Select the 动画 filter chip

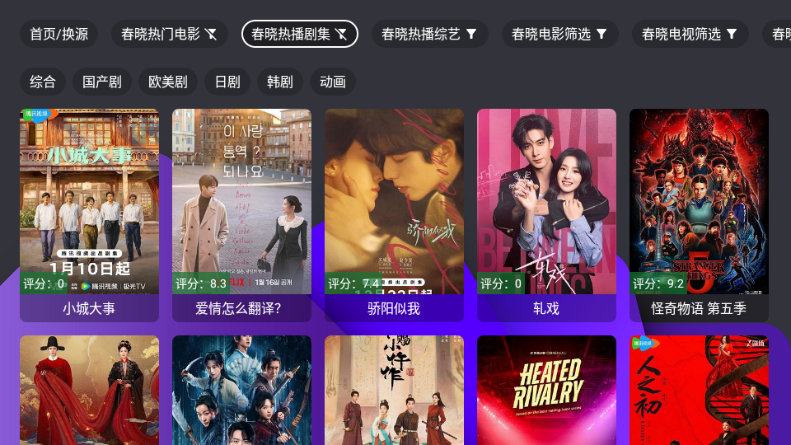coord(333,81)
